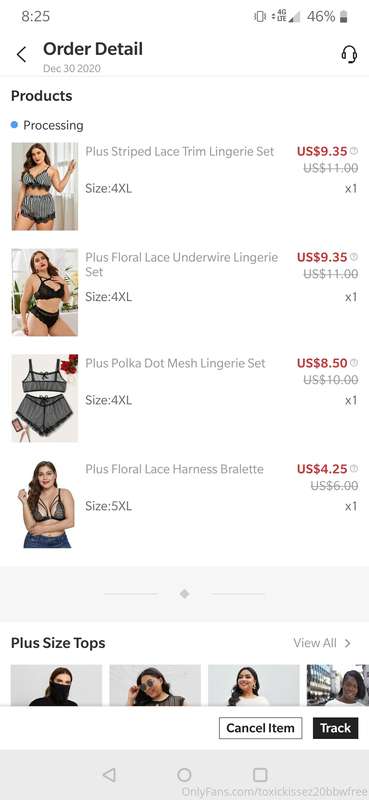This screenshot has height=800, width=369.
Task: Open Plus Polka Dot Mesh Lingerie Set
Action: point(176,363)
